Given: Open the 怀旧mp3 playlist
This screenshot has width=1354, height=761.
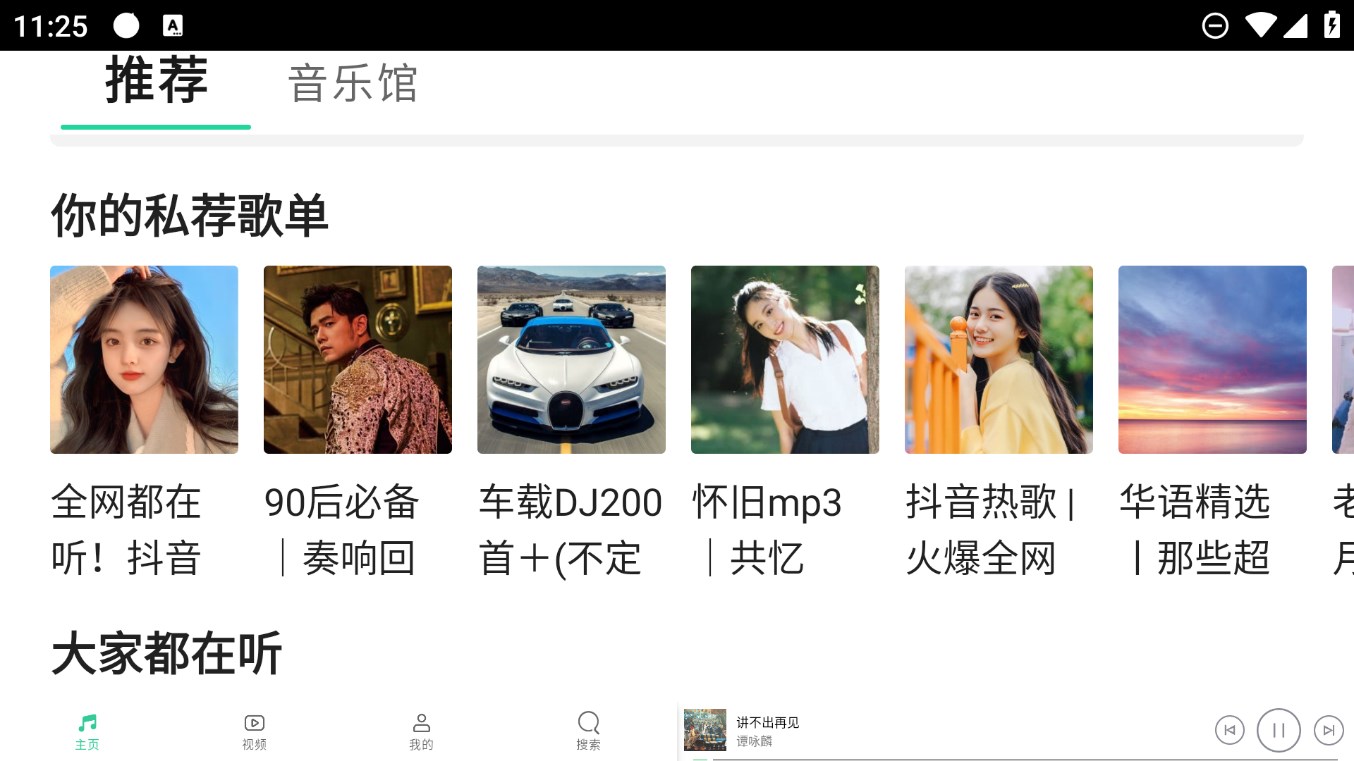Looking at the screenshot, I should click(785, 360).
